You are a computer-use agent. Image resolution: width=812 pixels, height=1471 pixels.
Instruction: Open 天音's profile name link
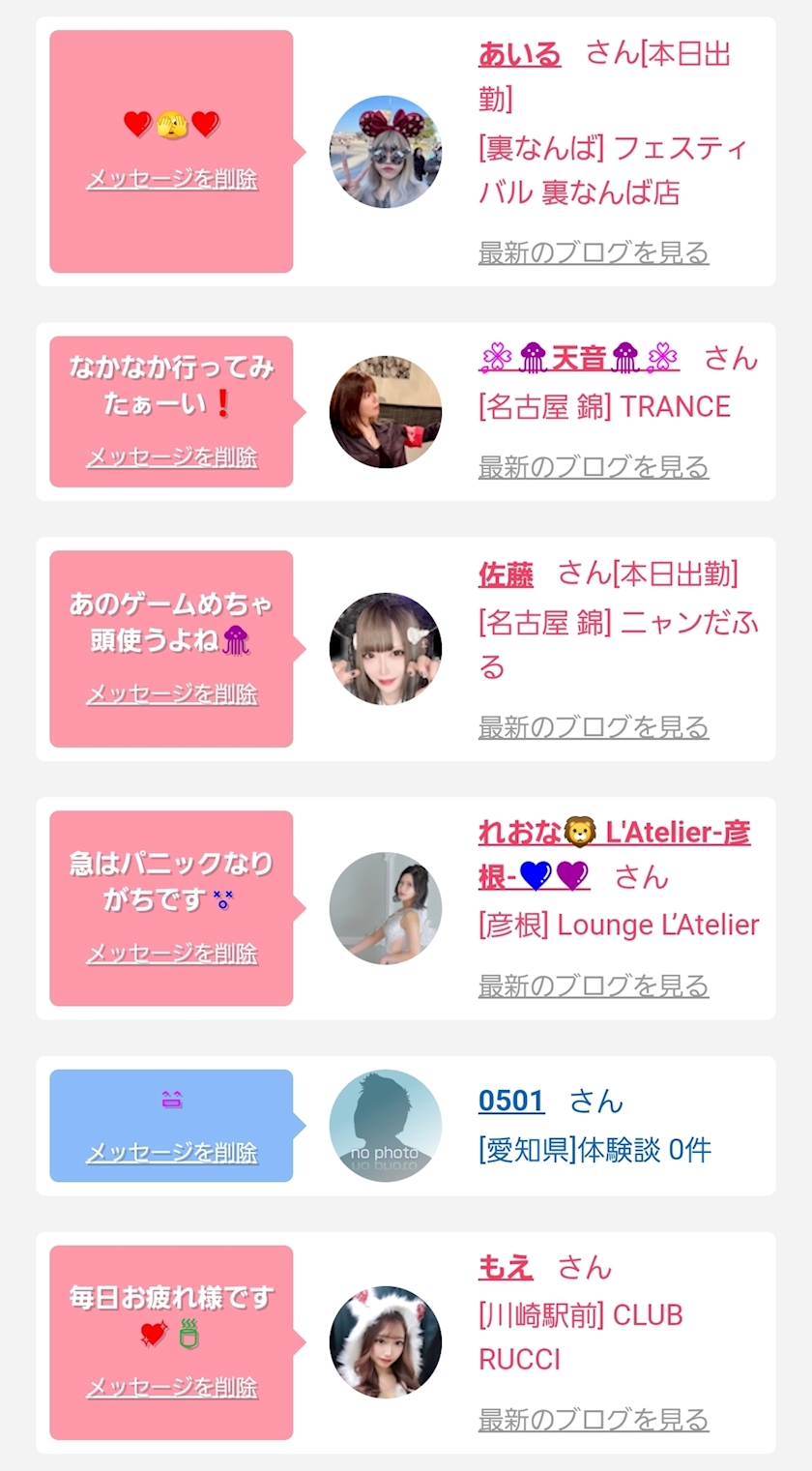[x=579, y=359]
